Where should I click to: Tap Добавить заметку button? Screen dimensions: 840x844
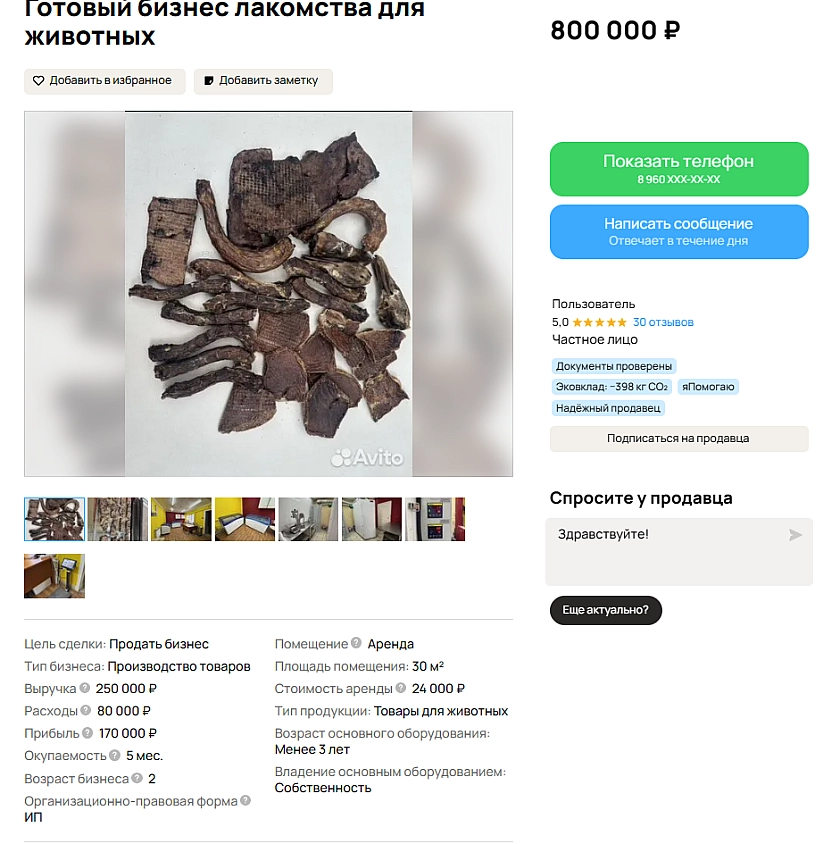tap(263, 81)
